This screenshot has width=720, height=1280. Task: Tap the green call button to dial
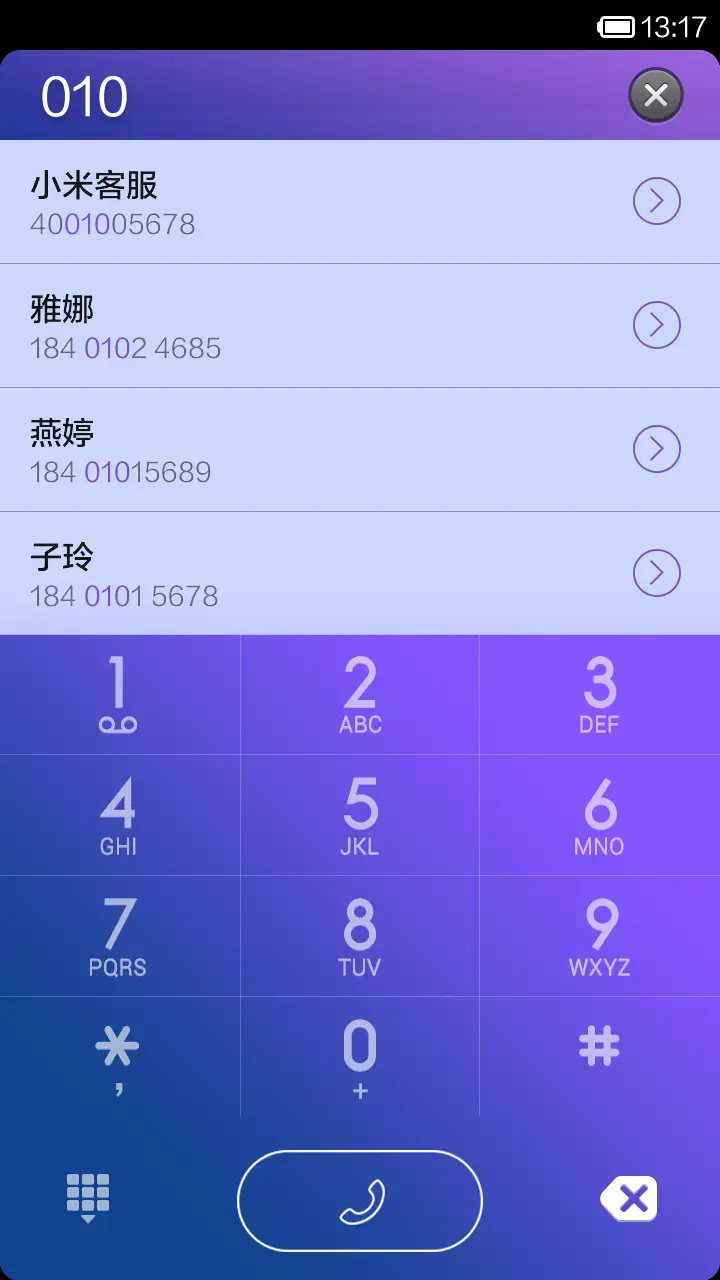(360, 1199)
